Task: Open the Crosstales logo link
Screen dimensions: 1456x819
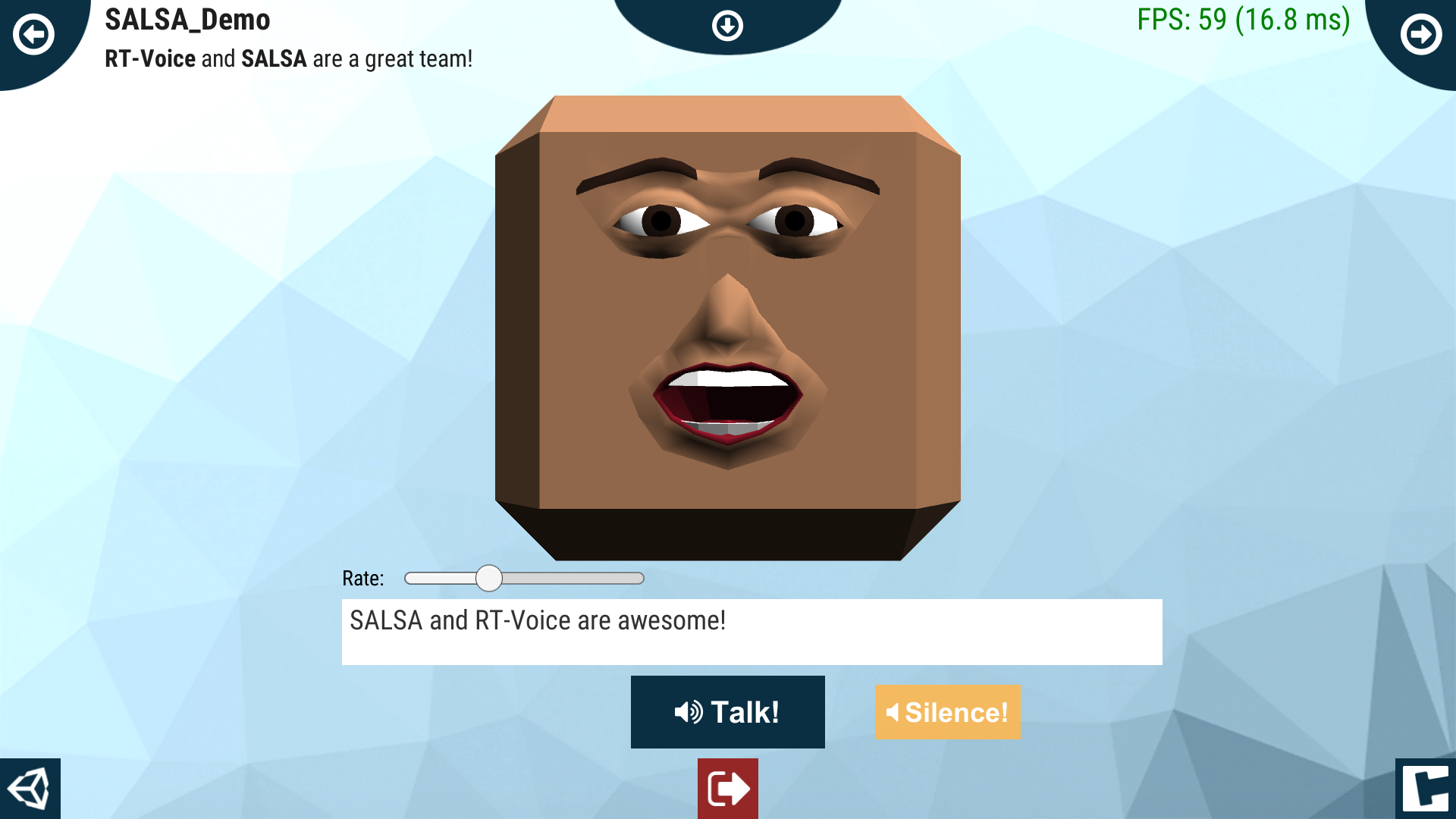Action: pyautogui.click(x=1425, y=789)
